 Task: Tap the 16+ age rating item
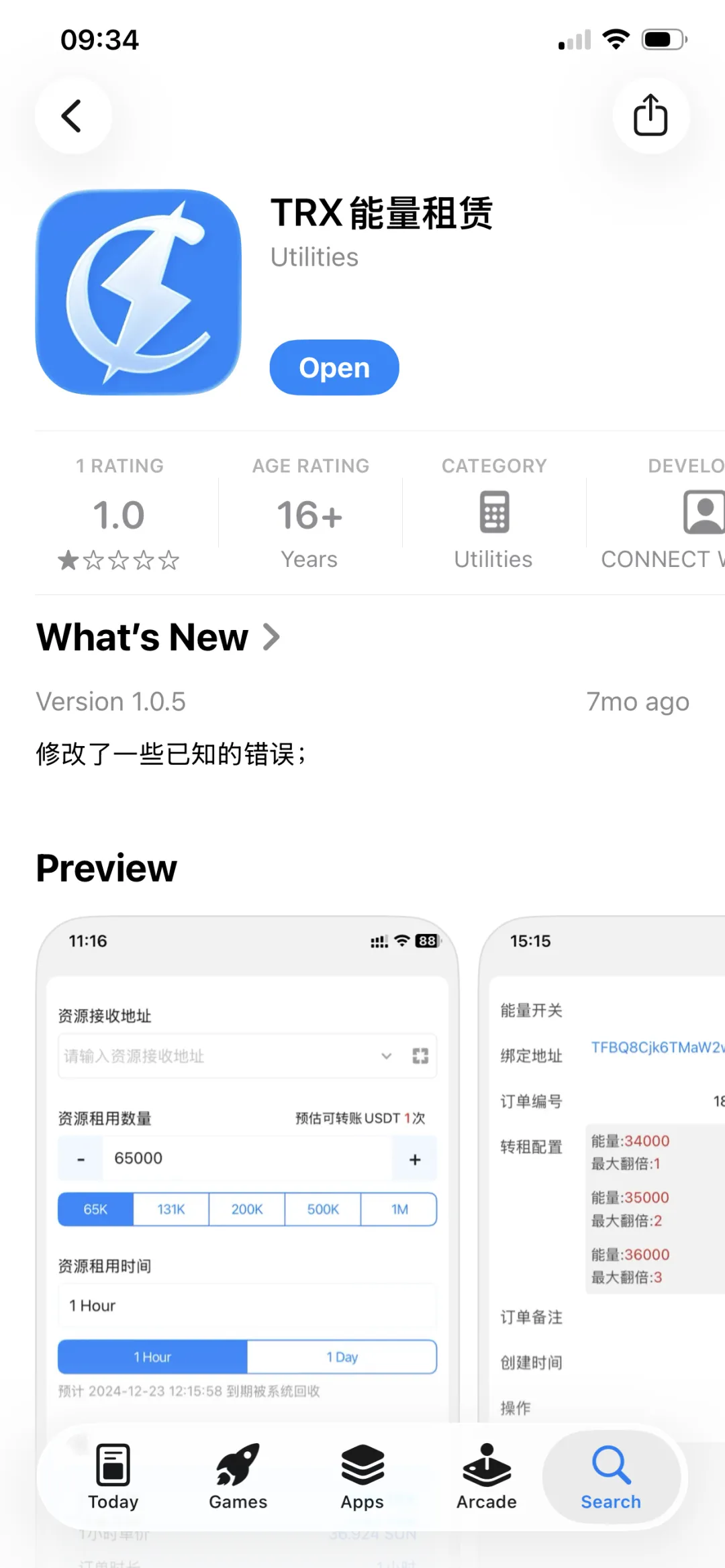310,515
